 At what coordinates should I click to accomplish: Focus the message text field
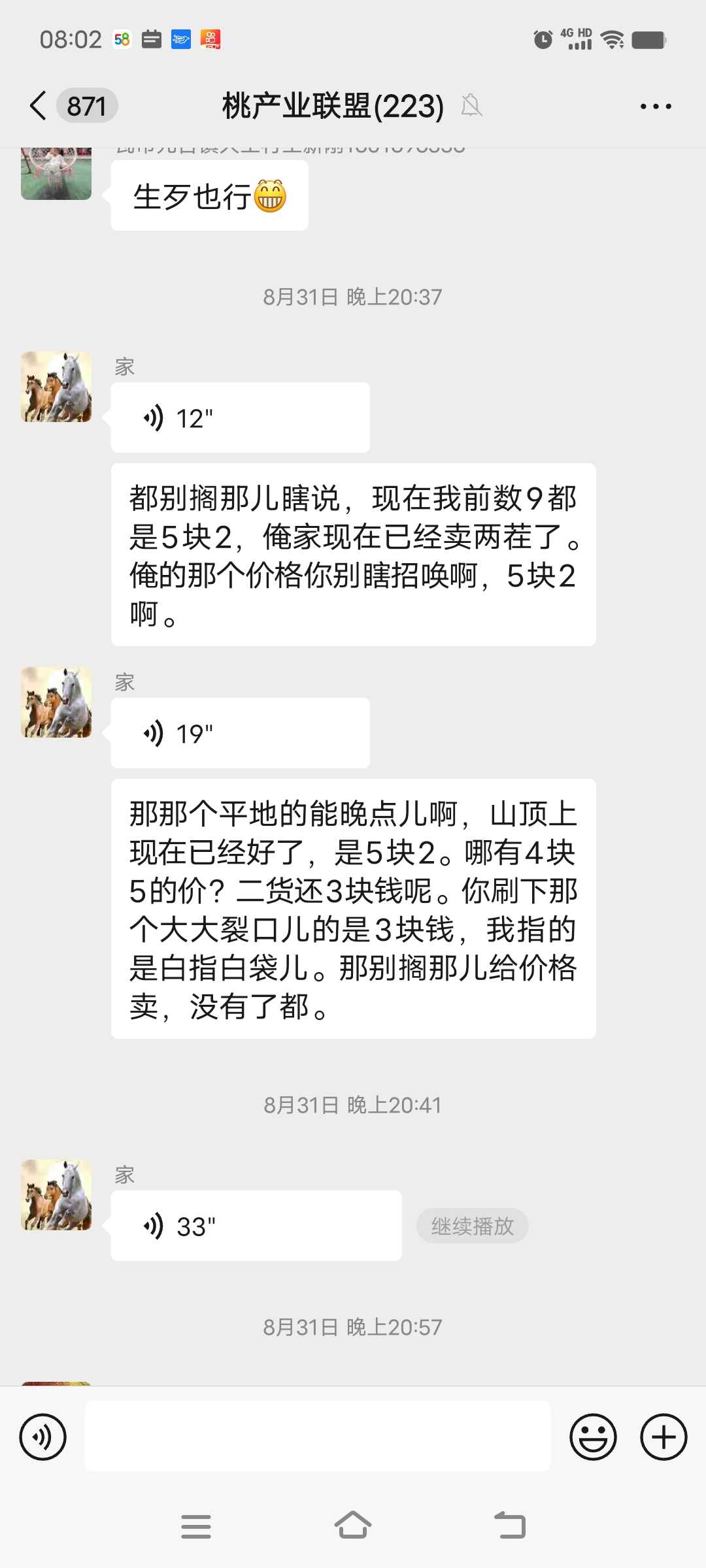(x=318, y=1436)
